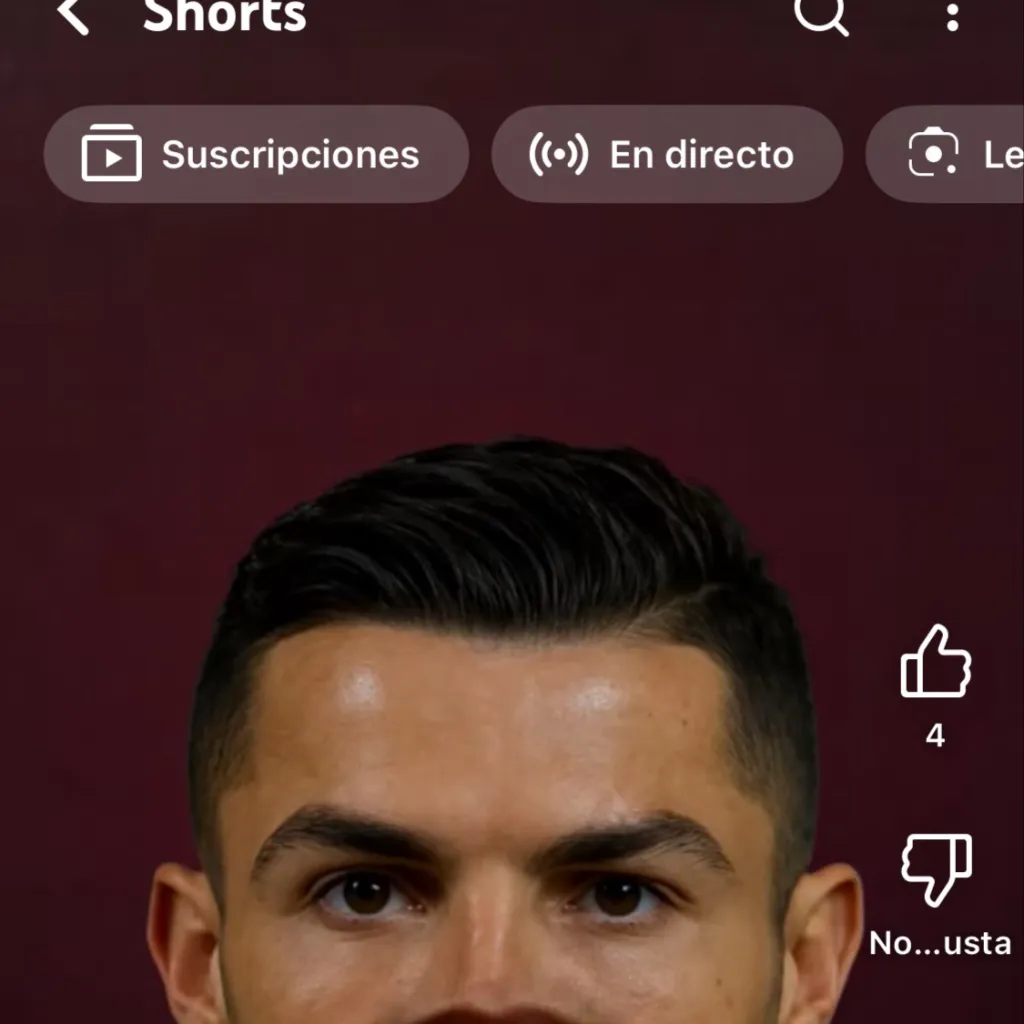Switch to the En directo chip

[x=667, y=155]
